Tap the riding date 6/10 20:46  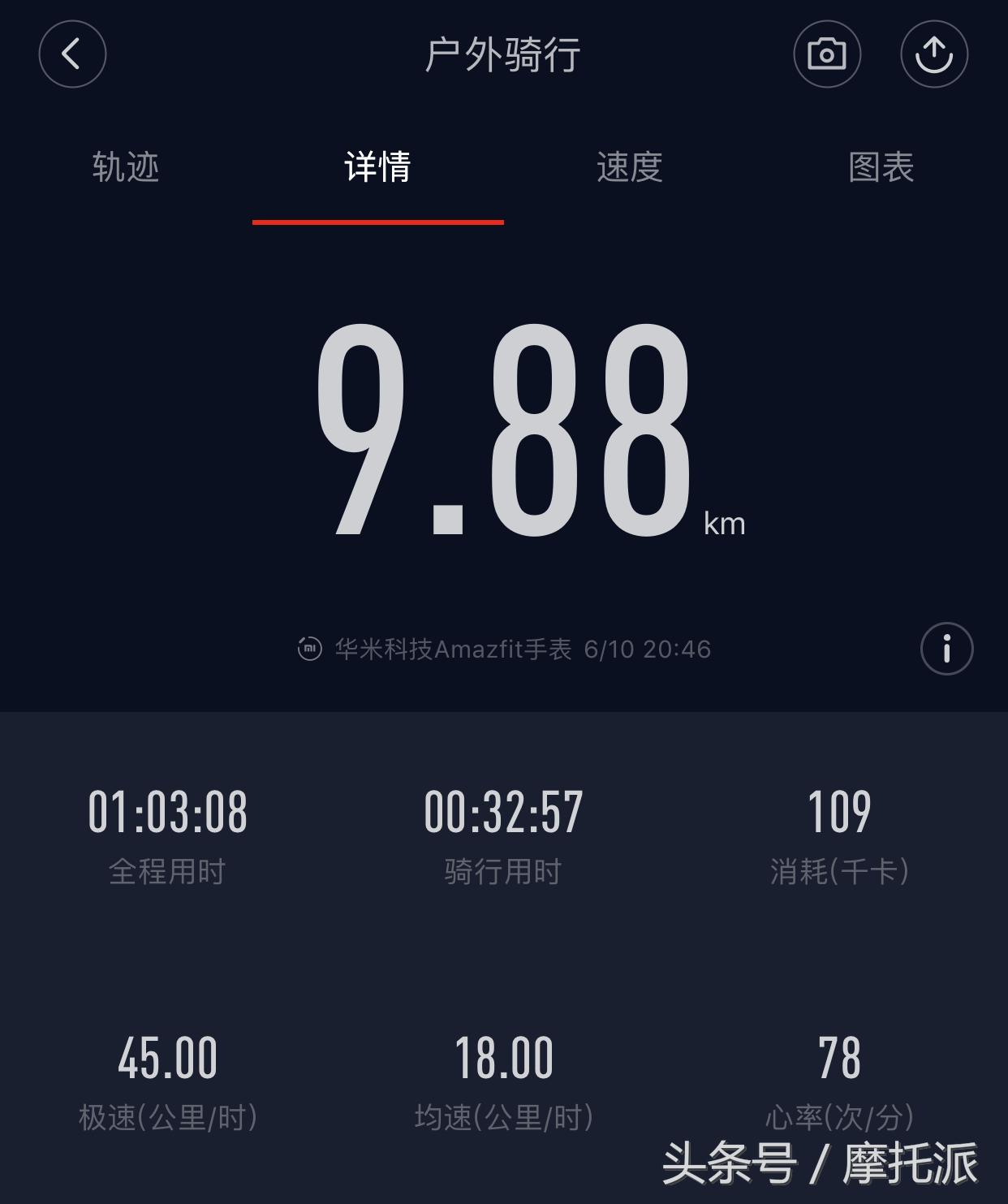648,649
